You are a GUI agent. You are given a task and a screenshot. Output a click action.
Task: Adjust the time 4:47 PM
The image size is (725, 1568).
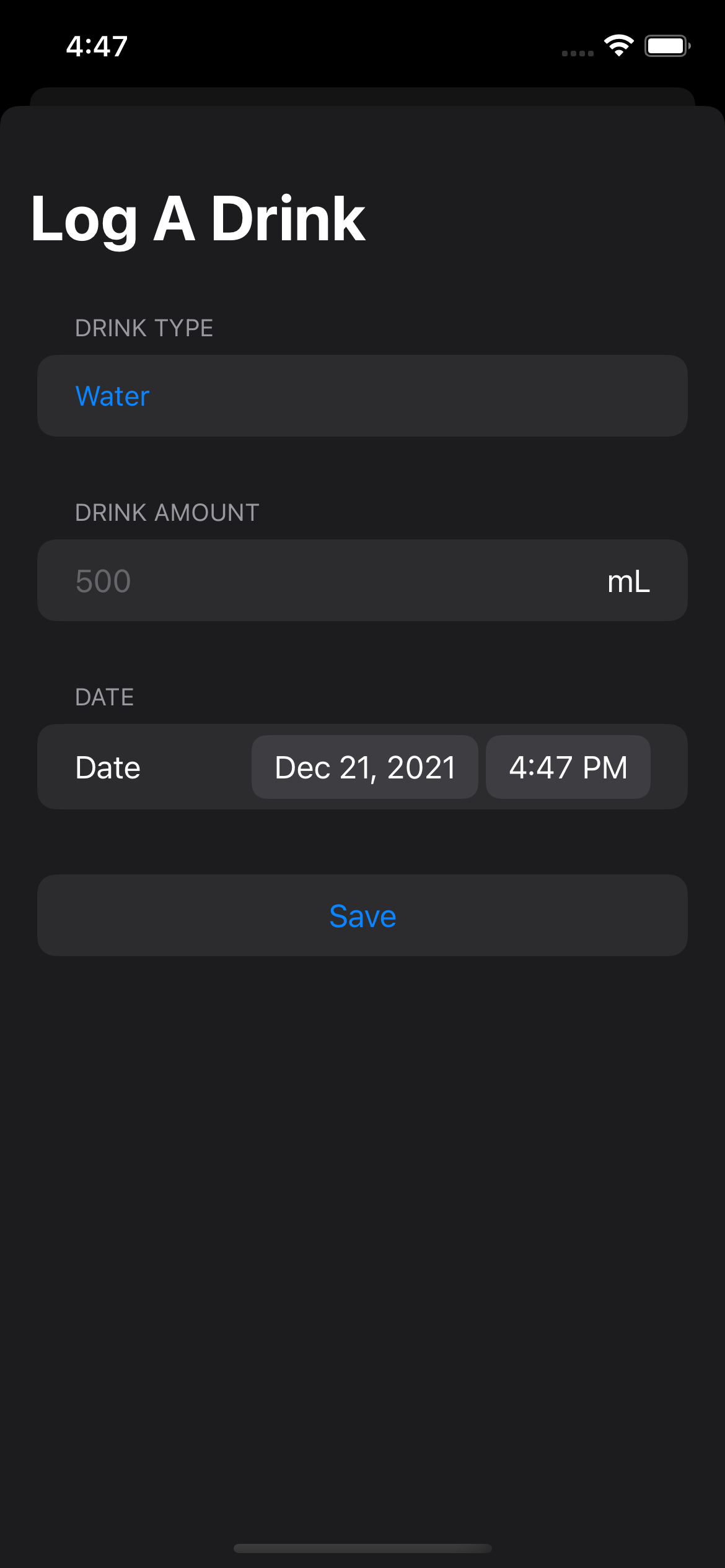[x=568, y=767]
